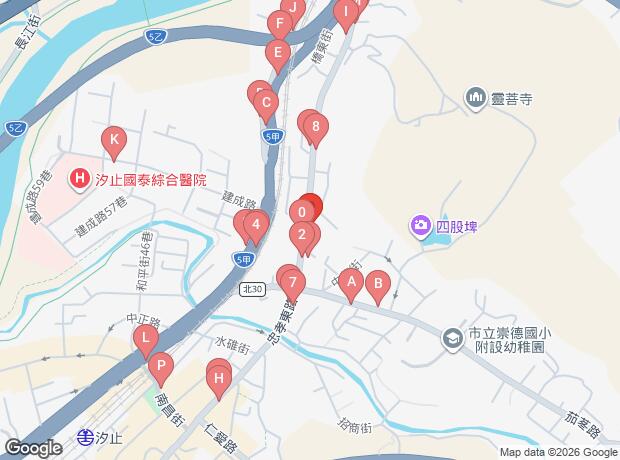Tap map marker C
The height and width of the screenshot is (460, 620).
tap(265, 102)
